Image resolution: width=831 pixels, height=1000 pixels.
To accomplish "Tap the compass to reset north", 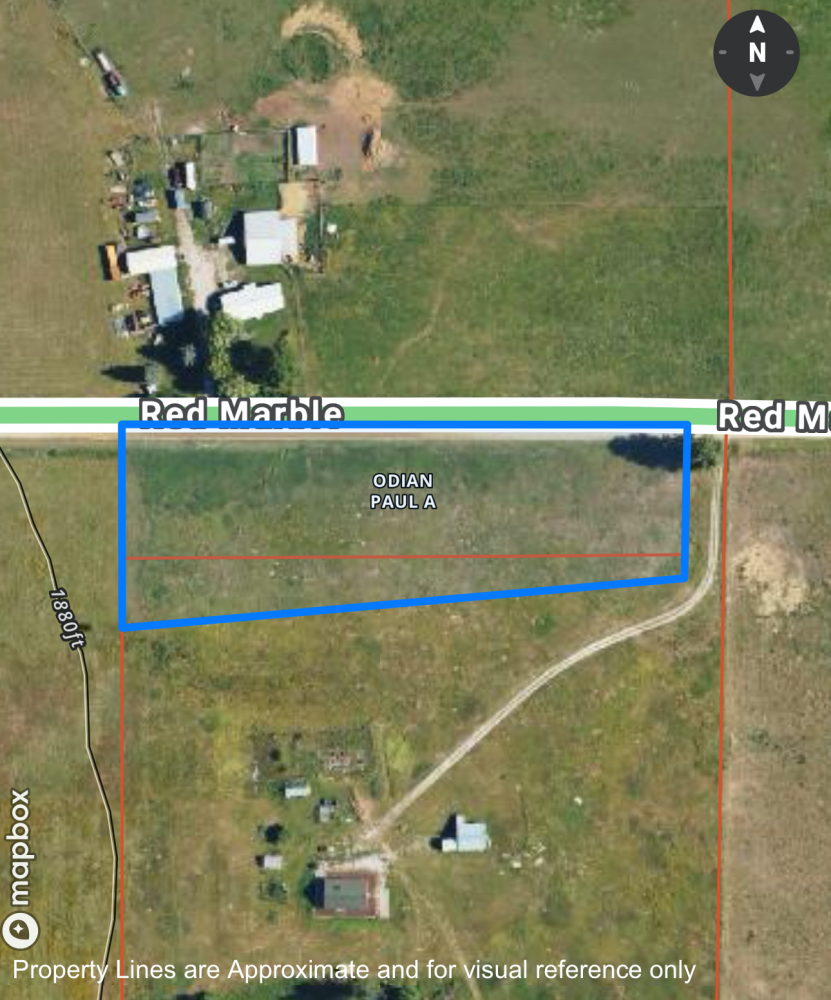I will [756, 53].
